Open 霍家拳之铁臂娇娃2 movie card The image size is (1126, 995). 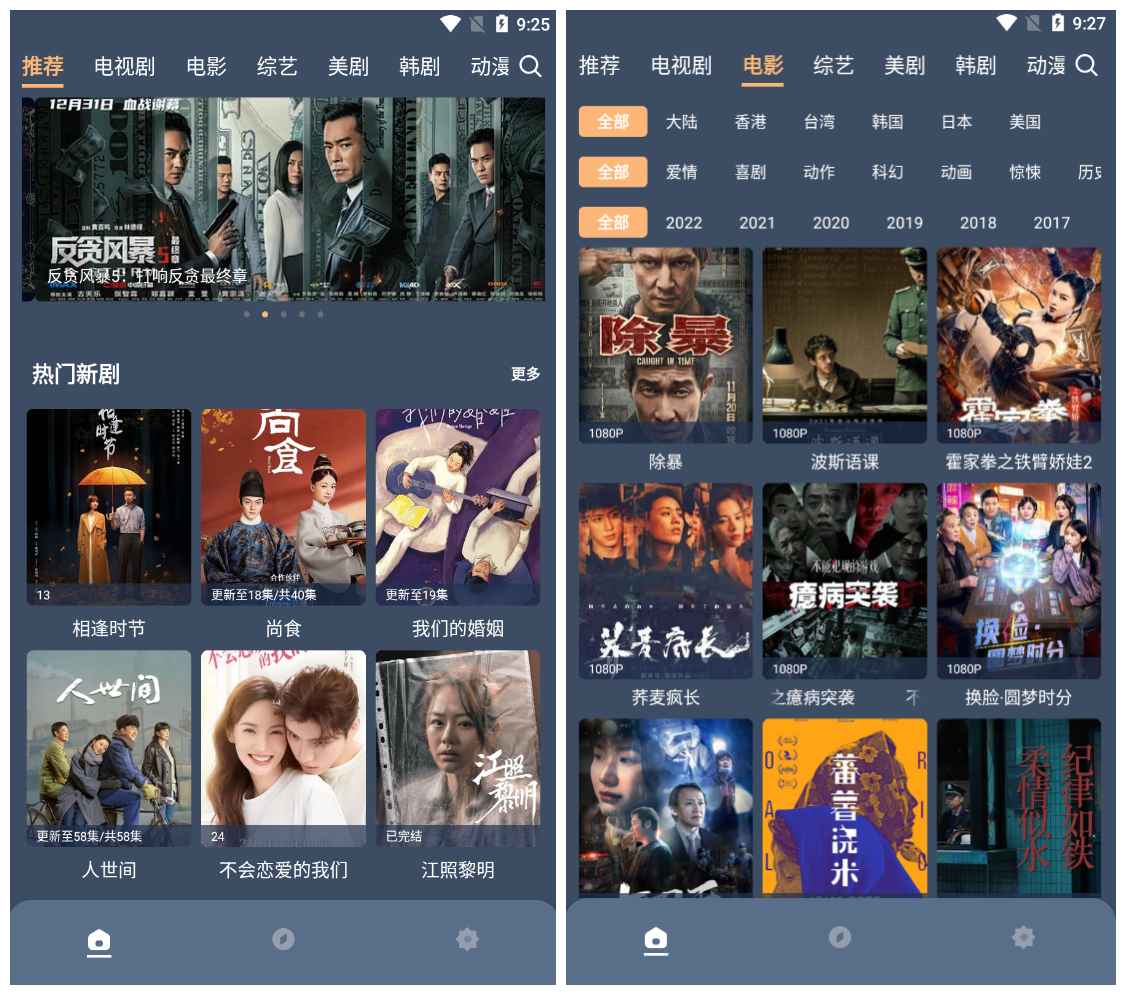click(x=1018, y=346)
